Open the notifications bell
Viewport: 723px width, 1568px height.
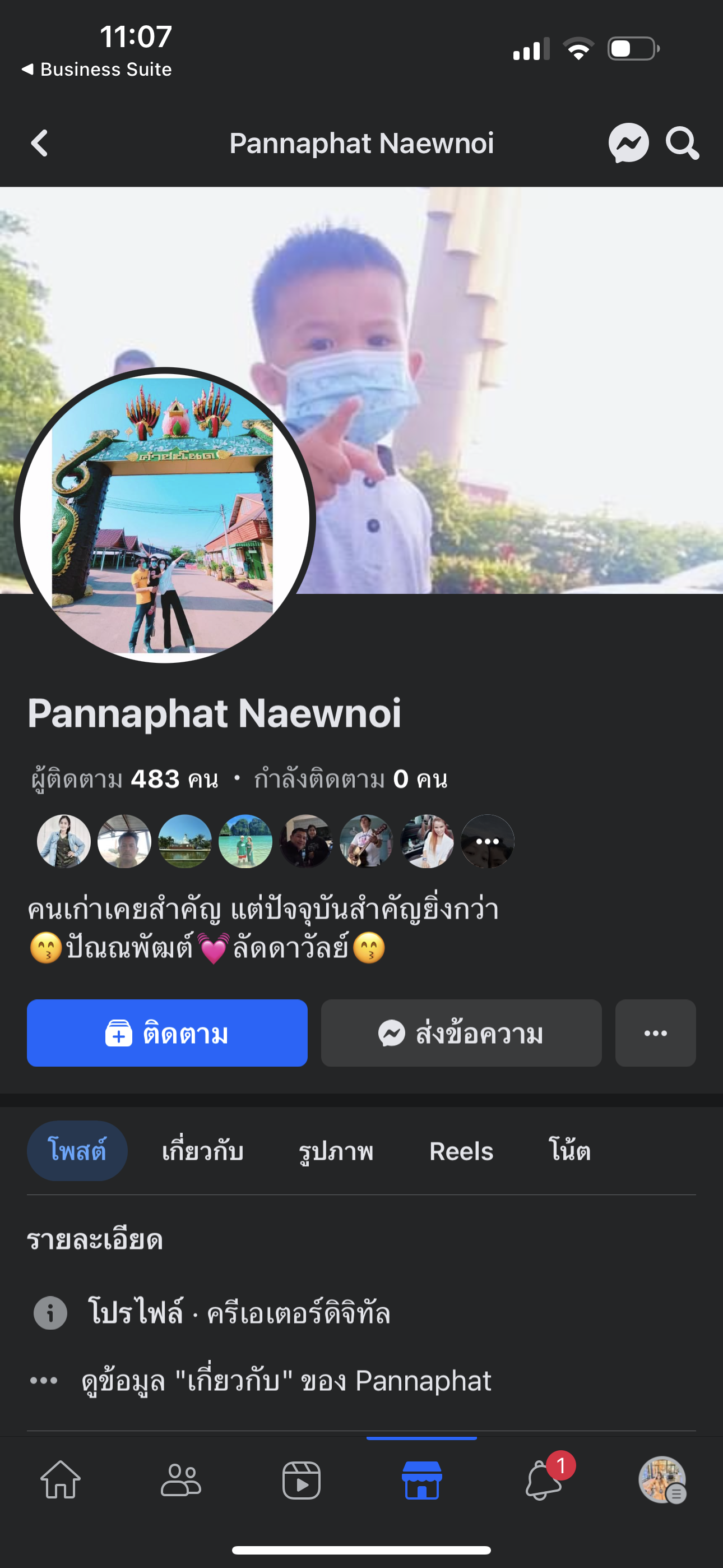pos(543,1481)
